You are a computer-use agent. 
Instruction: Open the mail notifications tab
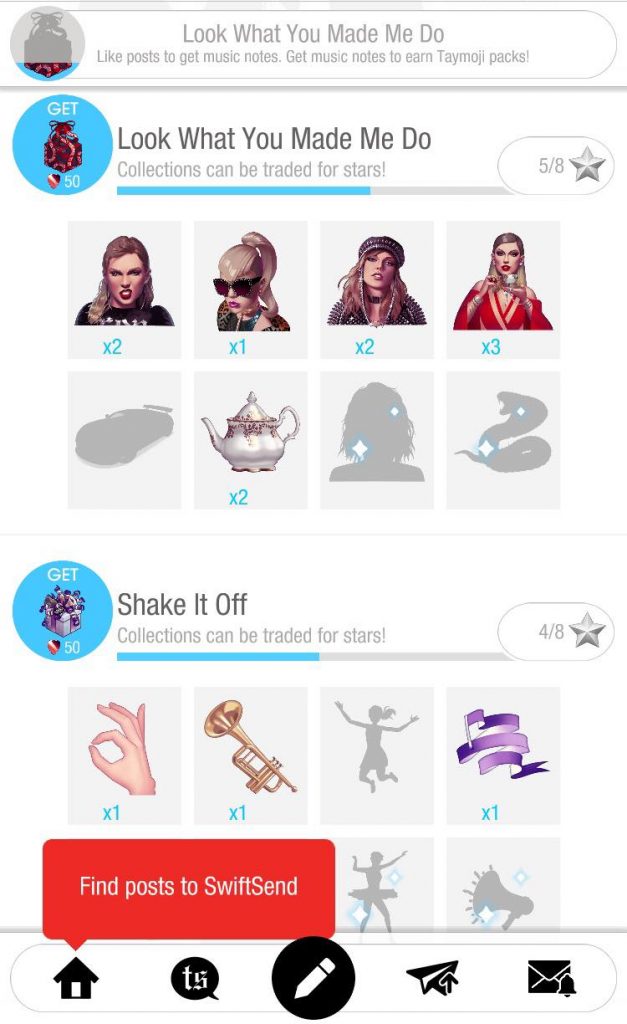pos(551,978)
